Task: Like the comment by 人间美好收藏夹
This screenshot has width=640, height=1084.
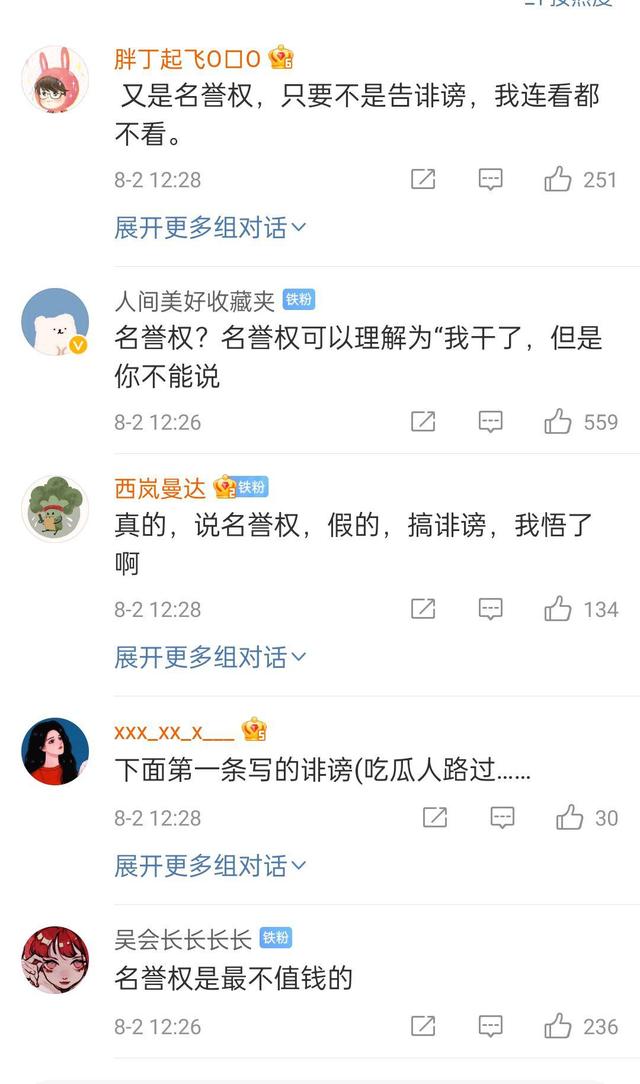Action: (558, 422)
